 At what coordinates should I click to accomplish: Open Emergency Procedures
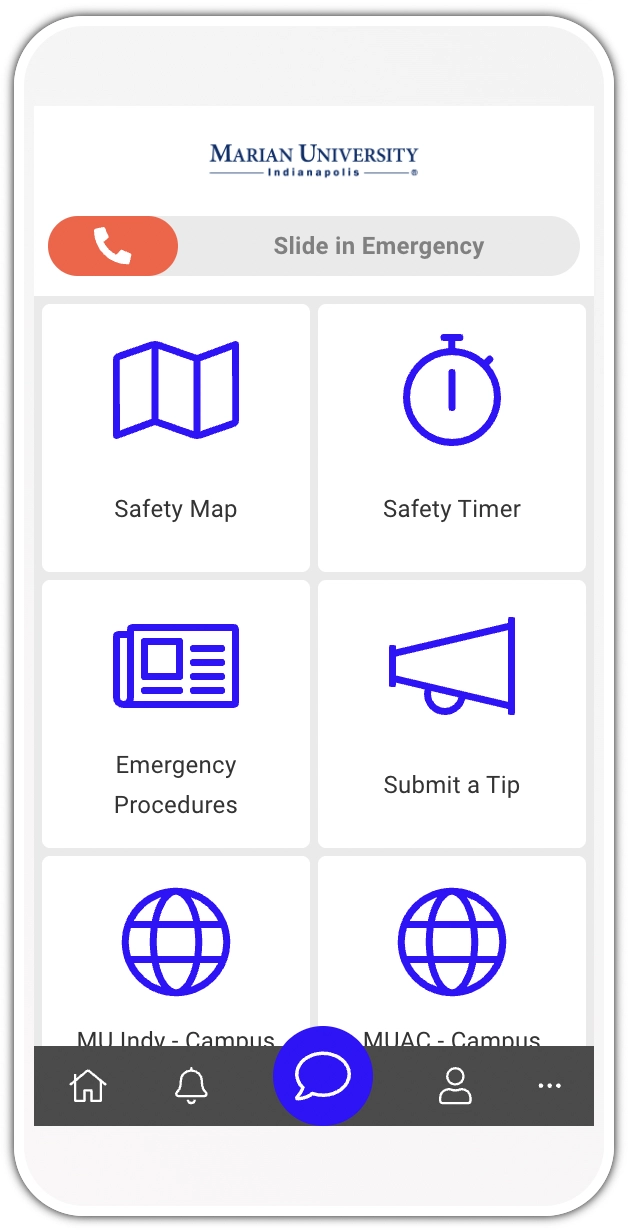pyautogui.click(x=176, y=714)
